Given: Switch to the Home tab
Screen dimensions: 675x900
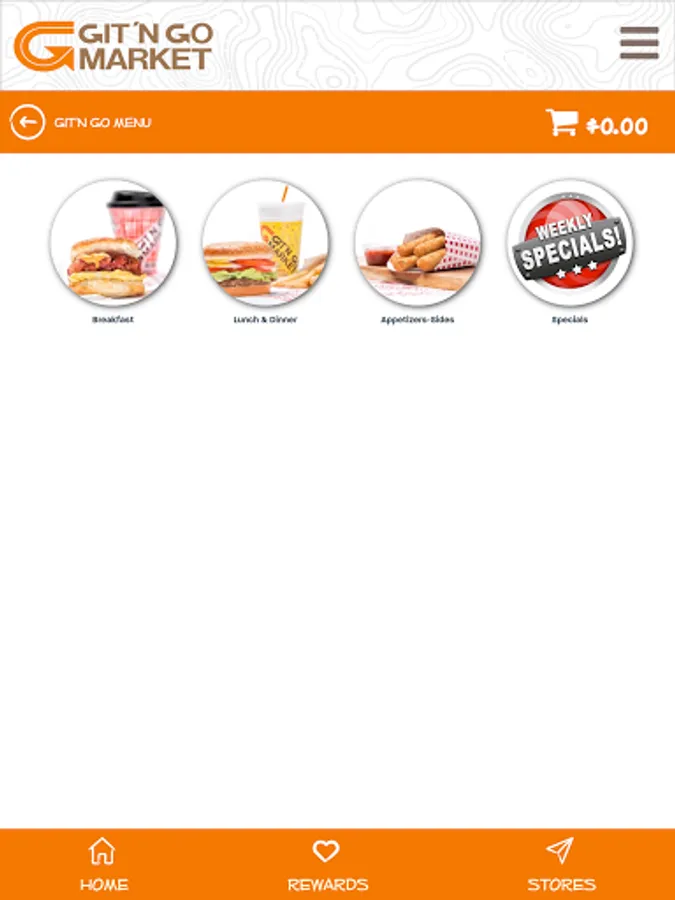Looking at the screenshot, I should coord(103,864).
